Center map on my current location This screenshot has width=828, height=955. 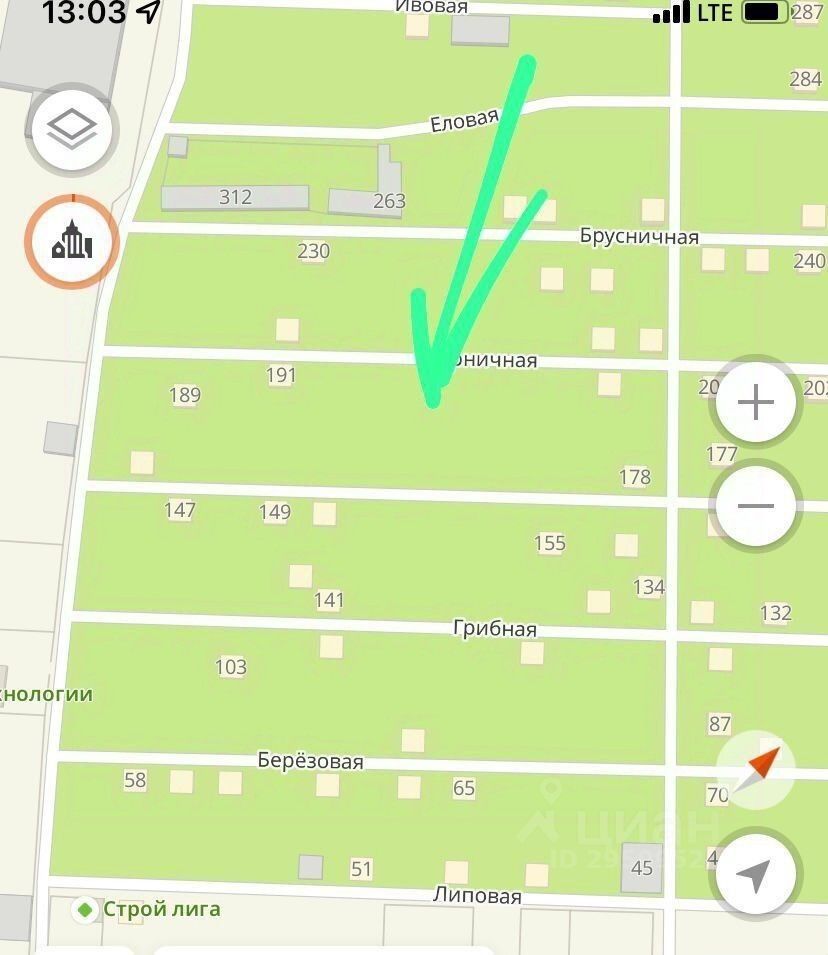tap(755, 875)
